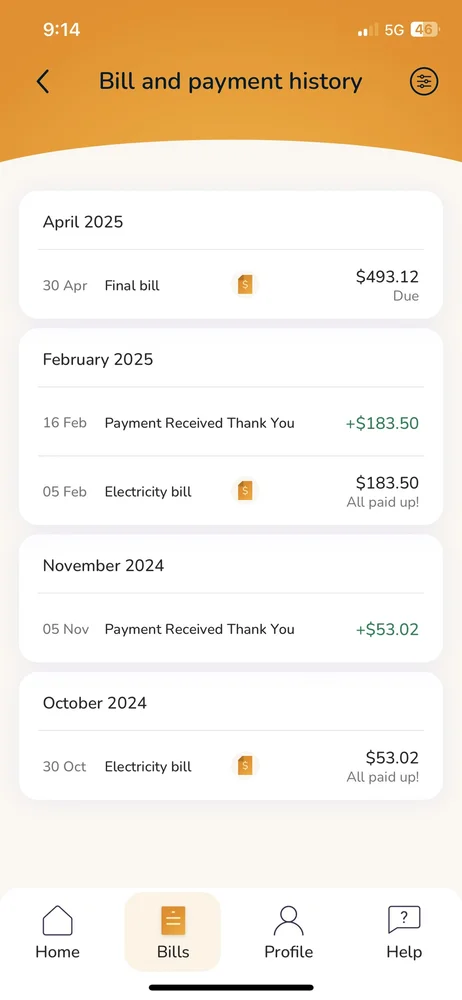This screenshot has height=1000, width=462.
Task: Open the Help tab
Action: pyautogui.click(x=404, y=932)
